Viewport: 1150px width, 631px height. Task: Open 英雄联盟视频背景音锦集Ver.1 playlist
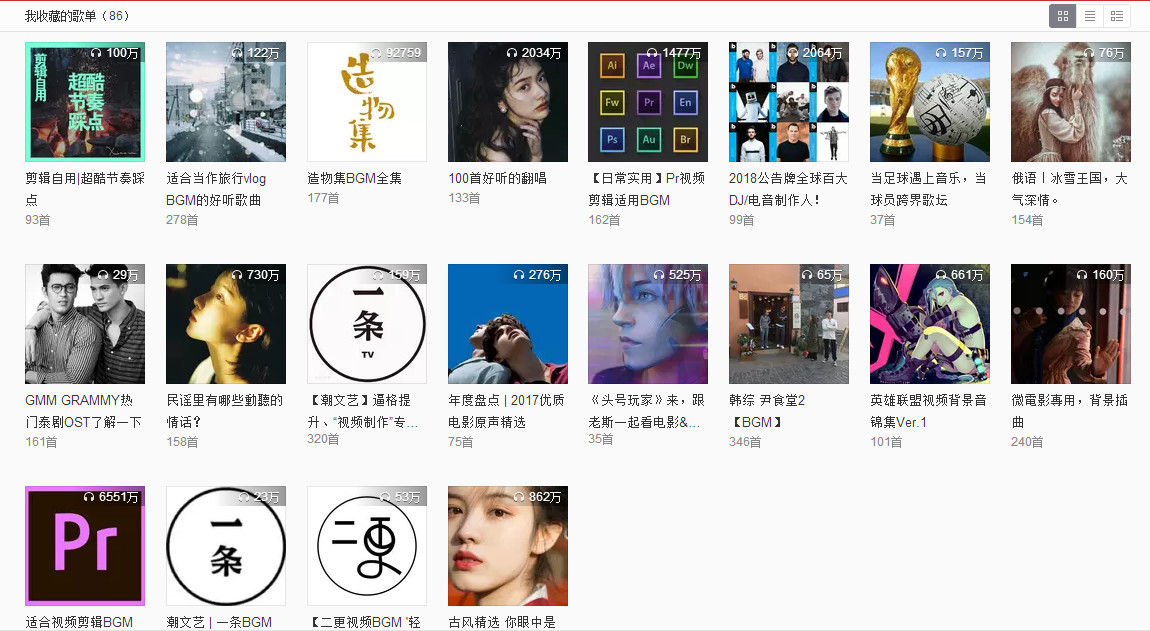point(930,324)
